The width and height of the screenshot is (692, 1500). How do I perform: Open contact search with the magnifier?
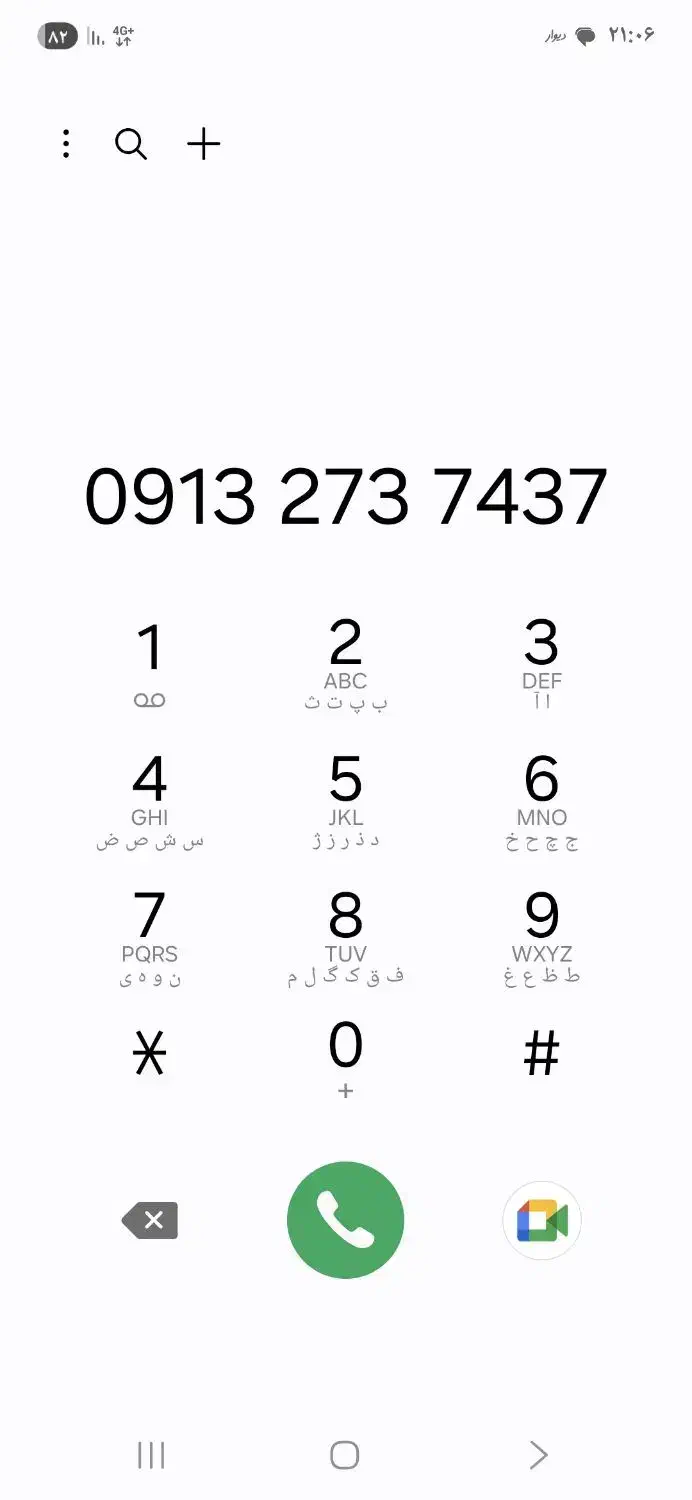click(131, 144)
